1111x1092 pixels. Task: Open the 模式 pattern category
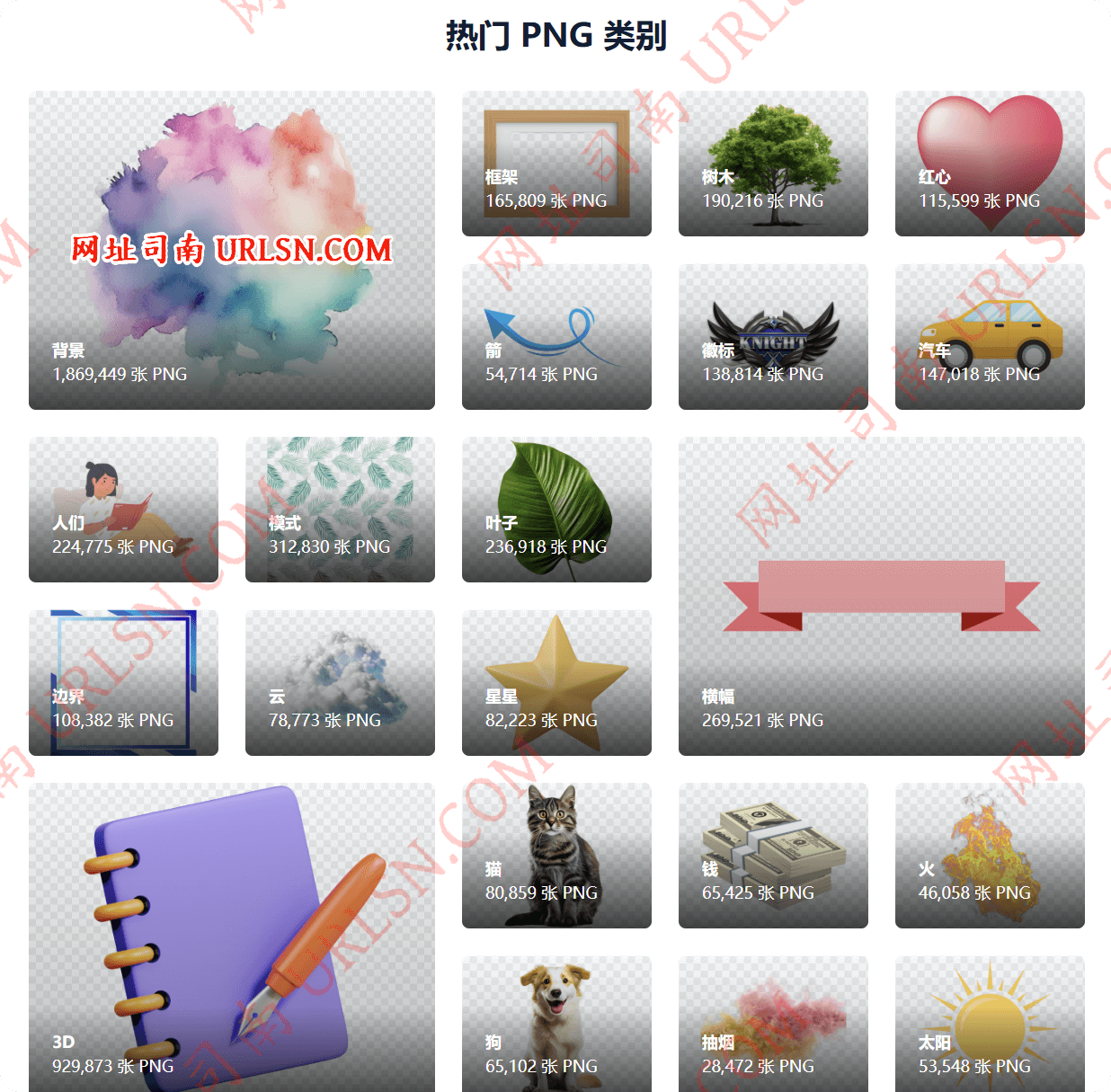pos(340,509)
